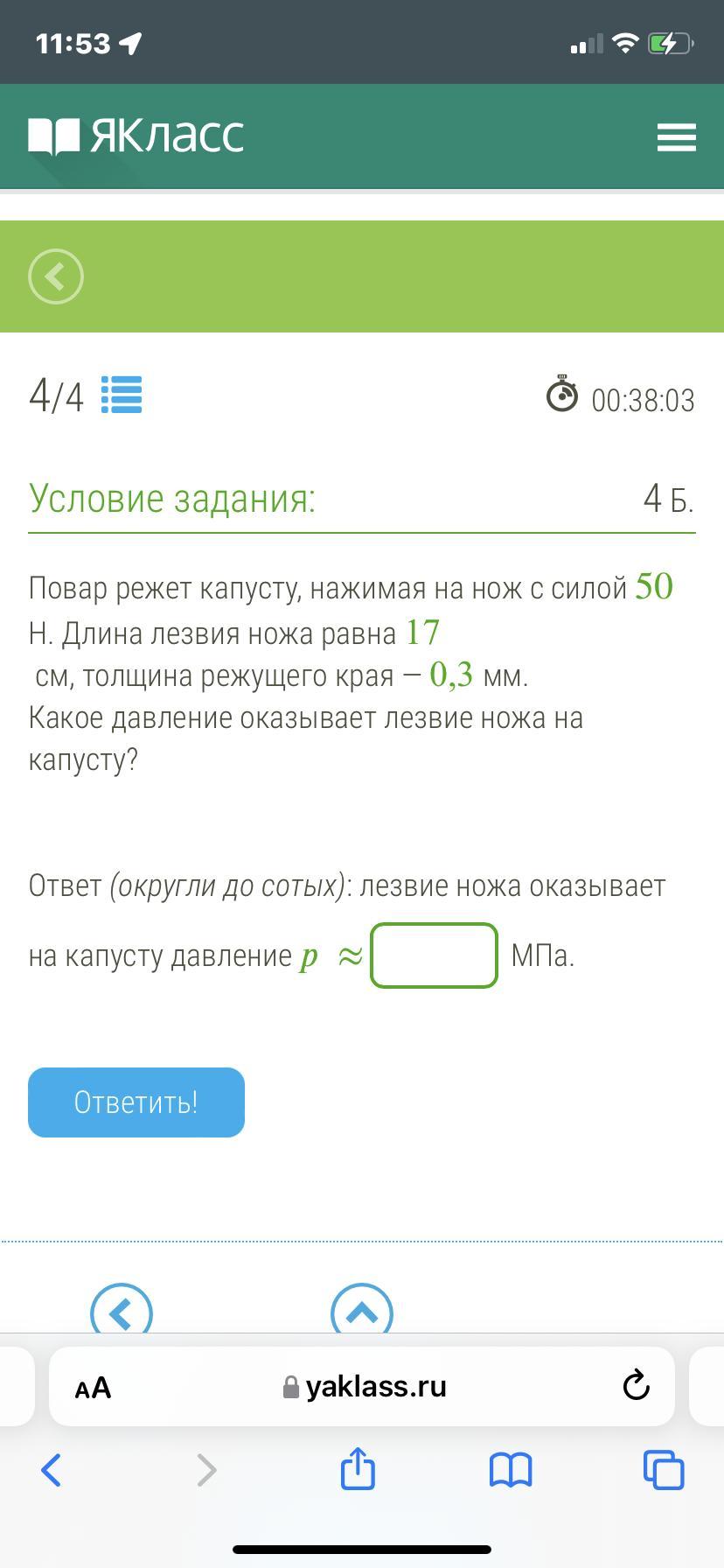Tap the back arrow in the green banner

[x=56, y=276]
